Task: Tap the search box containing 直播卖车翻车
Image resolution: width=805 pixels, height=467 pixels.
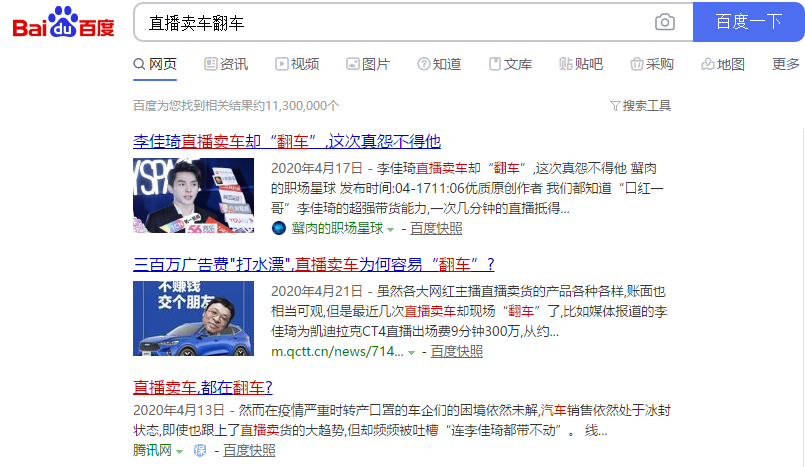Action: (x=390, y=22)
